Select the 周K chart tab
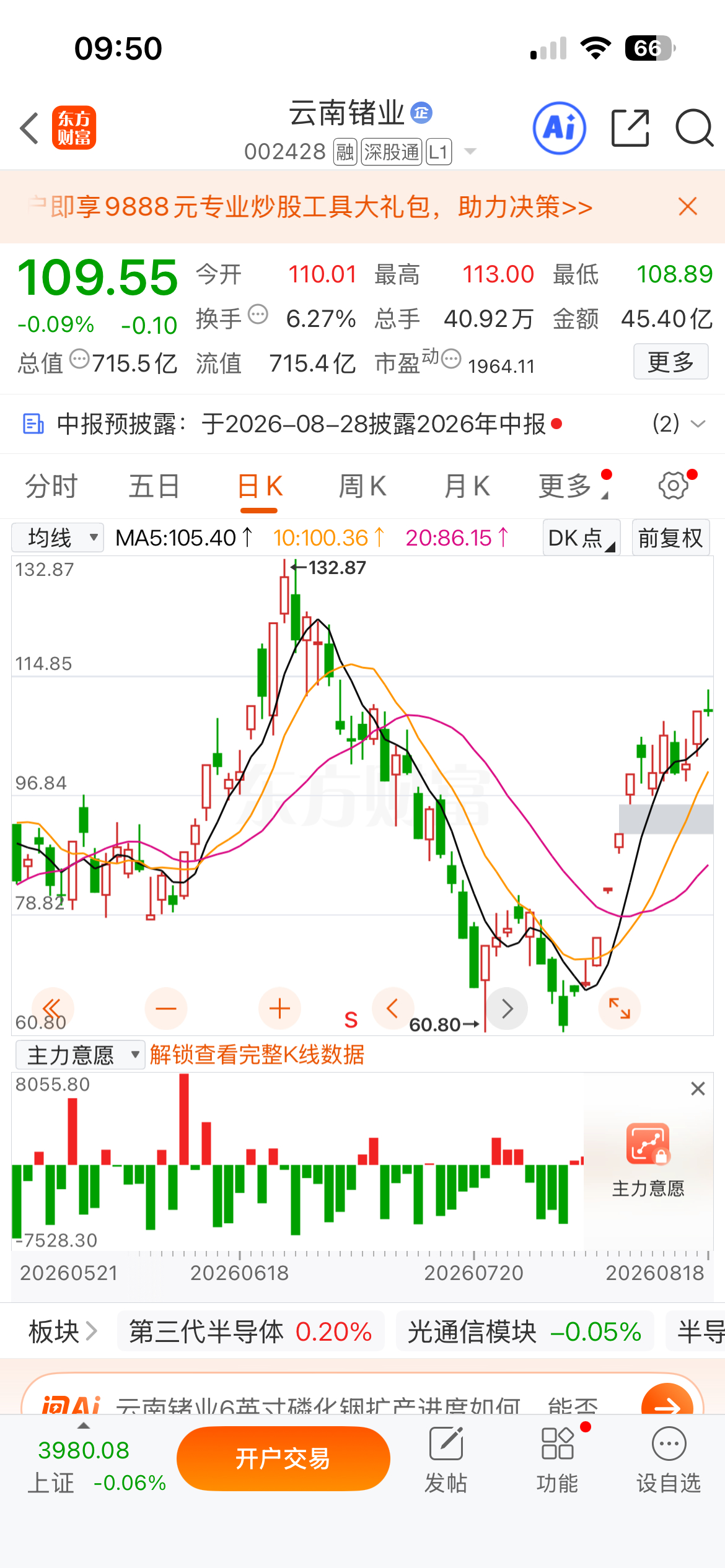Image resolution: width=725 pixels, height=1568 pixels. (362, 486)
